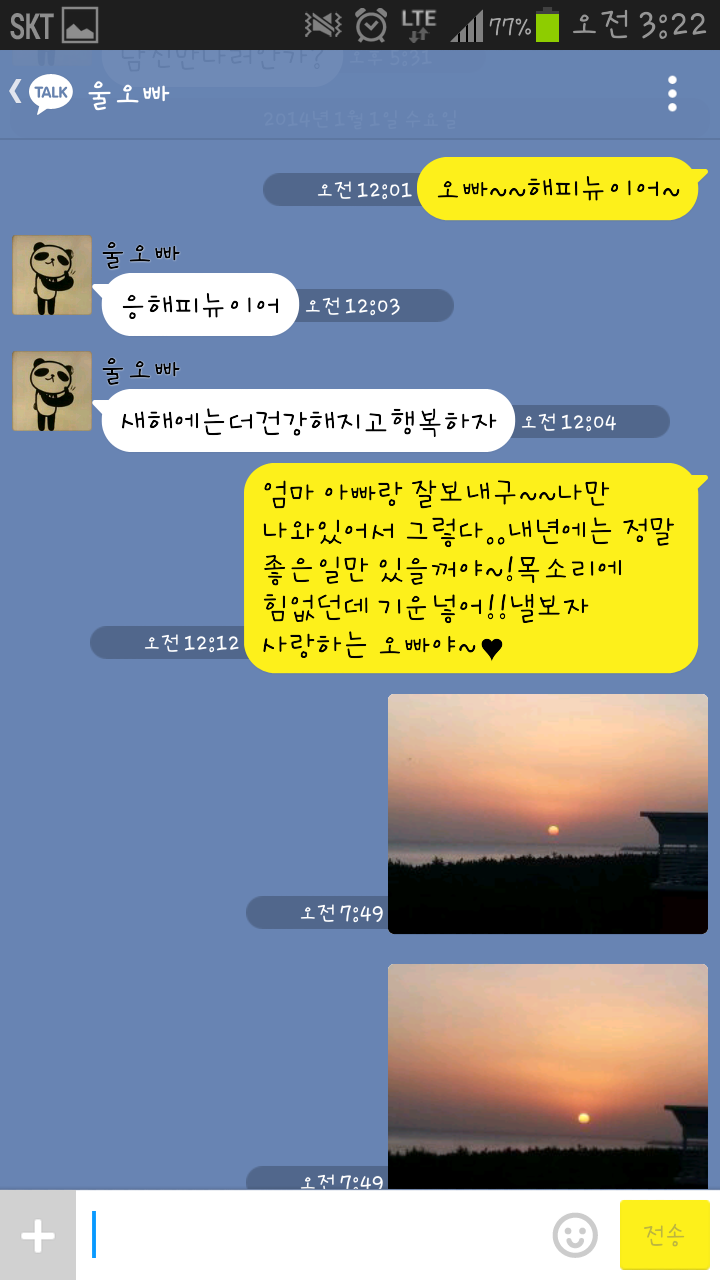The height and width of the screenshot is (1280, 720).
Task: Open the attachment menu with the plus icon
Action: (x=36, y=1235)
